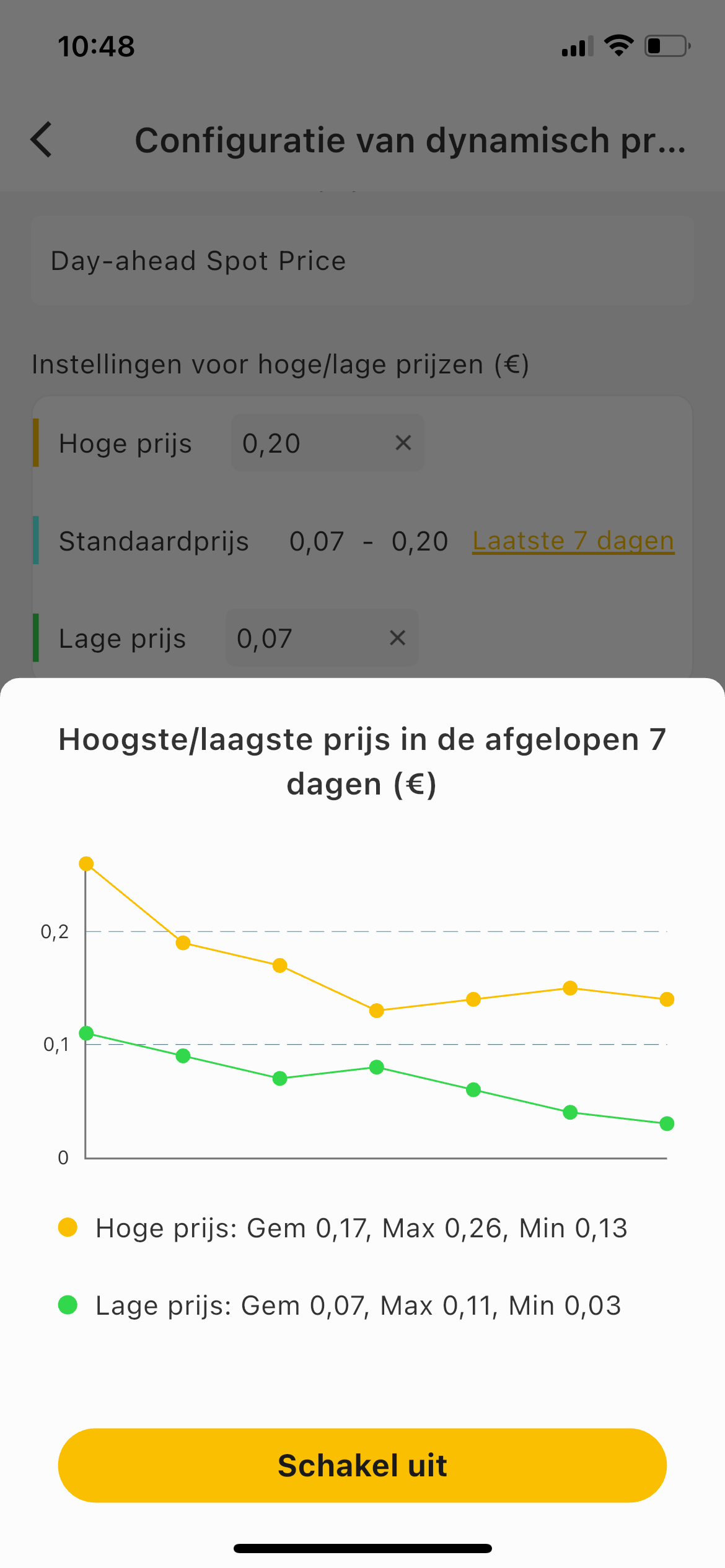Clear the Lage prijs value
Screen dimensions: 725x1568
(x=398, y=638)
